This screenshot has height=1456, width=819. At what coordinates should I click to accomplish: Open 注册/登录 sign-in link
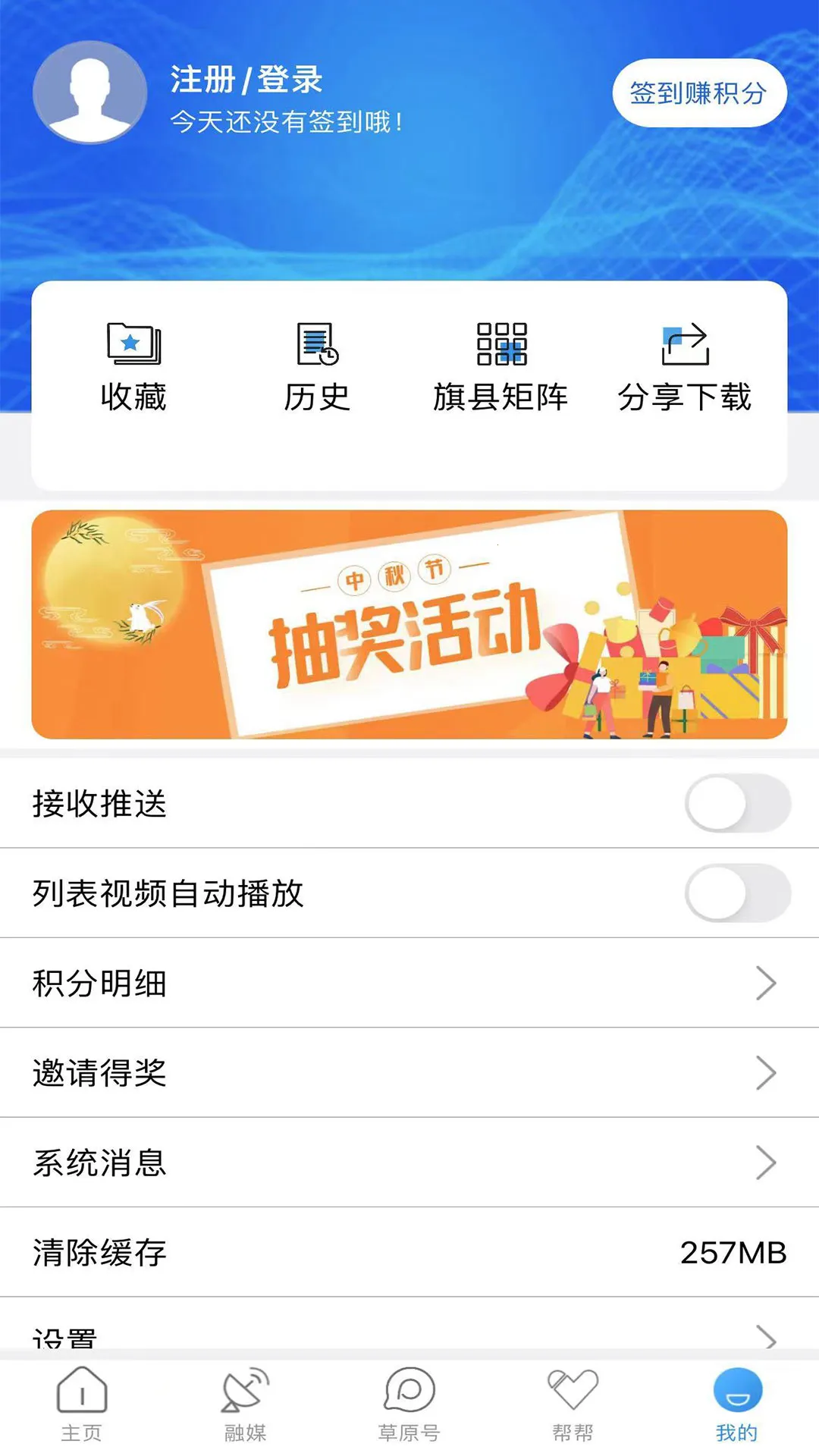point(246,80)
